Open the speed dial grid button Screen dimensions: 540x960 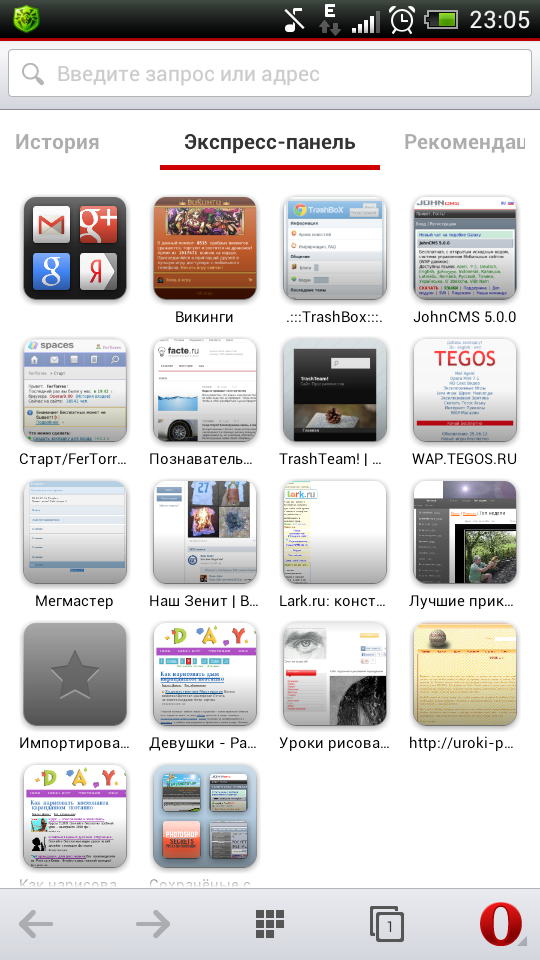pyautogui.click(x=269, y=923)
